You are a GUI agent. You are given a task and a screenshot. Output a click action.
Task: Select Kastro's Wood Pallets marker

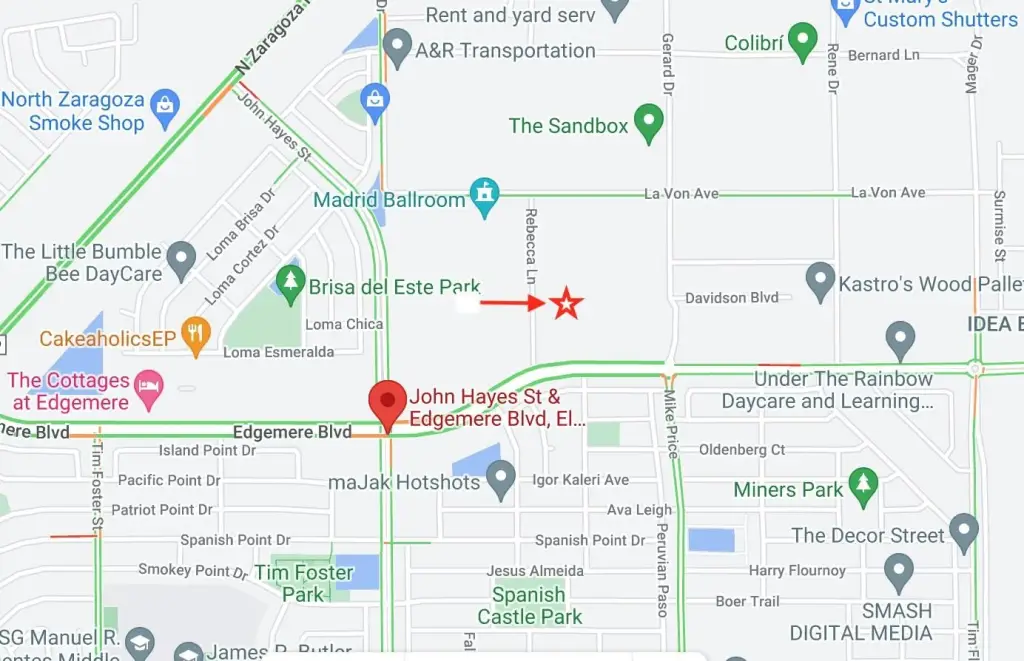[x=820, y=281]
